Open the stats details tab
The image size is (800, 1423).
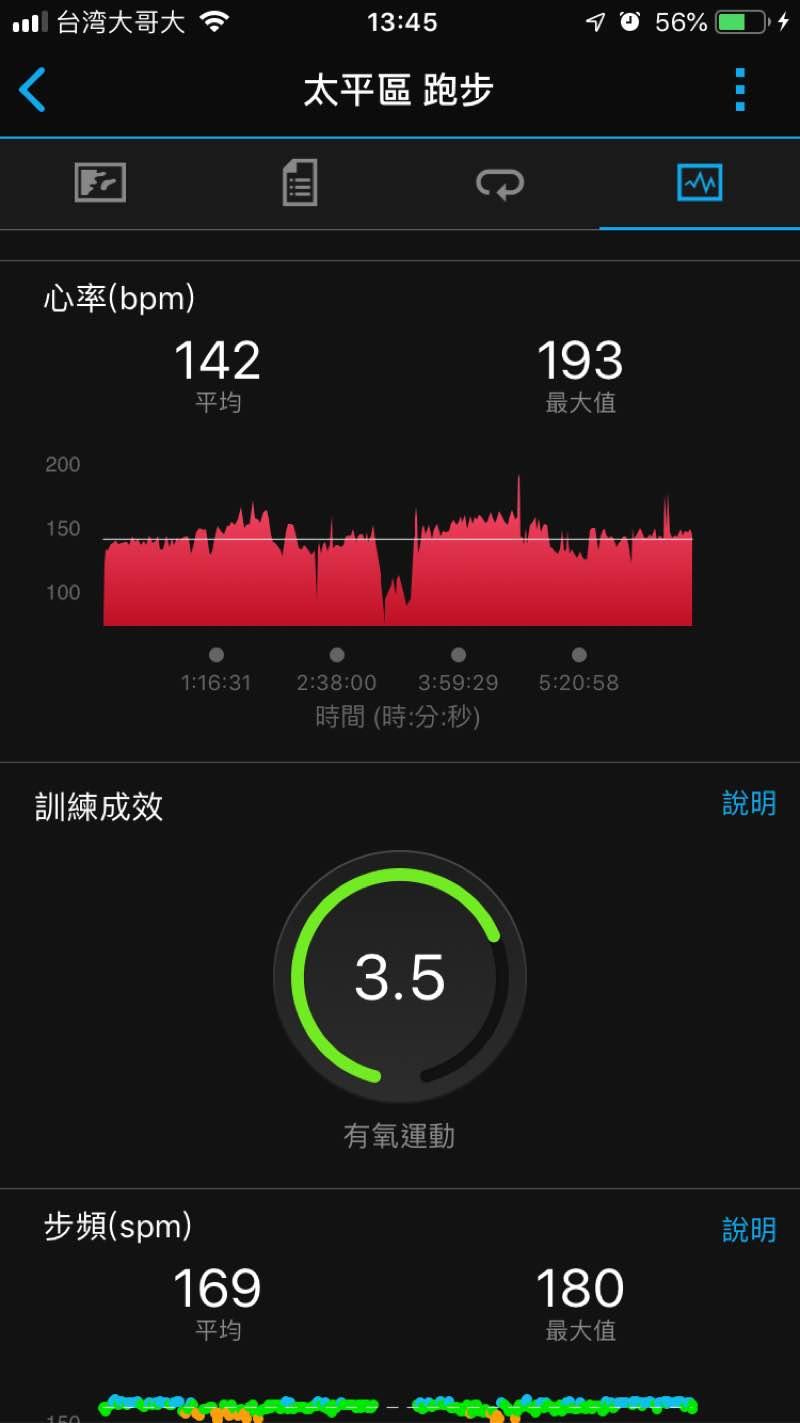pyautogui.click(x=300, y=183)
